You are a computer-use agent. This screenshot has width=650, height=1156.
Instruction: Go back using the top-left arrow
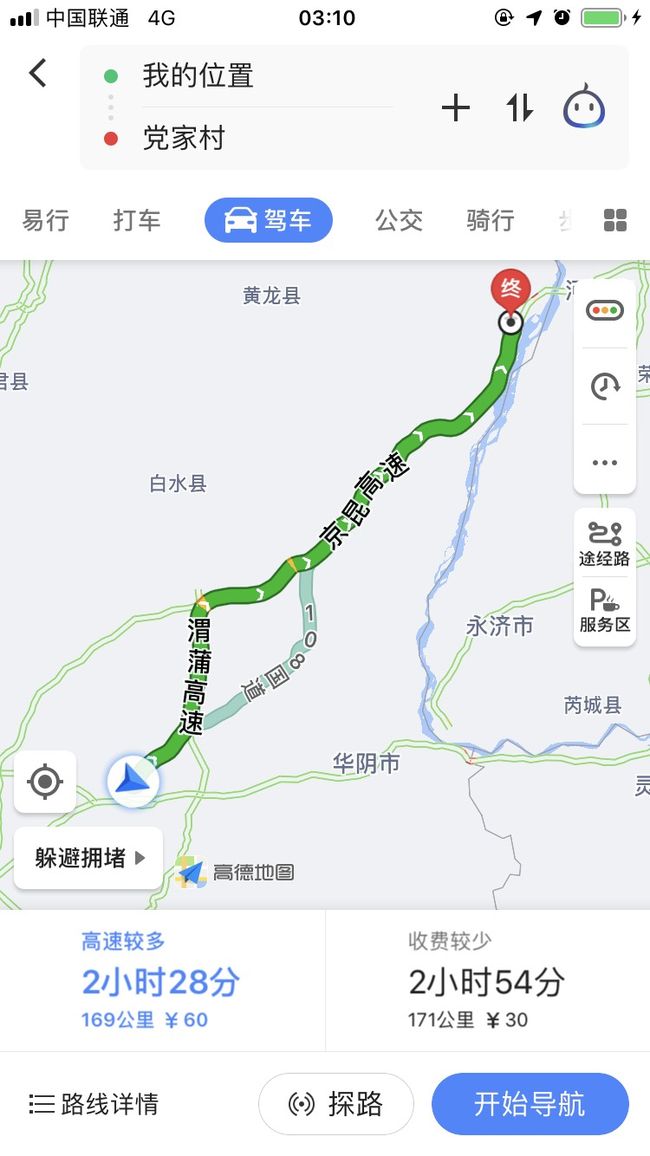click(38, 73)
